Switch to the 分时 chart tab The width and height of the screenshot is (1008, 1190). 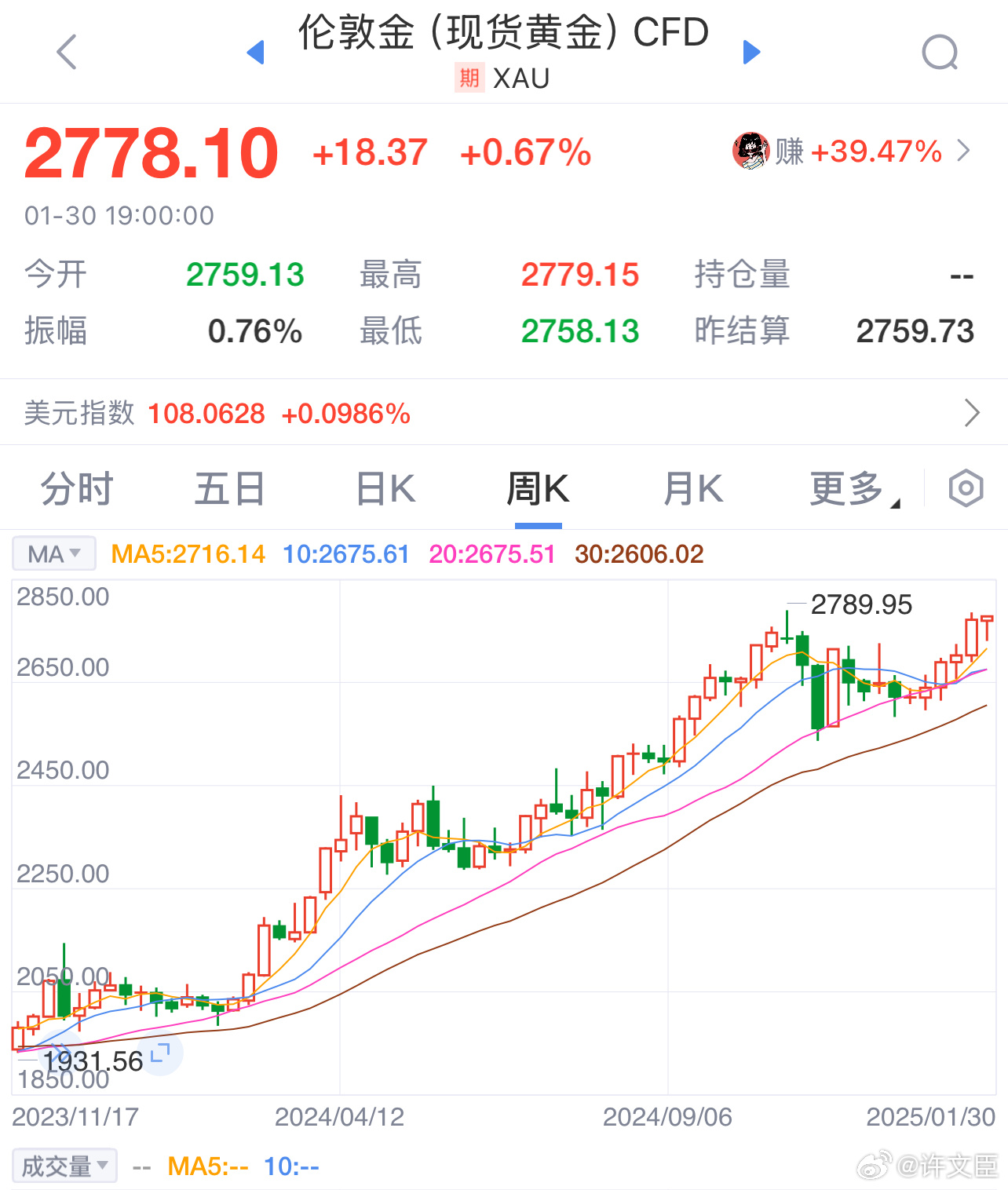[x=77, y=489]
